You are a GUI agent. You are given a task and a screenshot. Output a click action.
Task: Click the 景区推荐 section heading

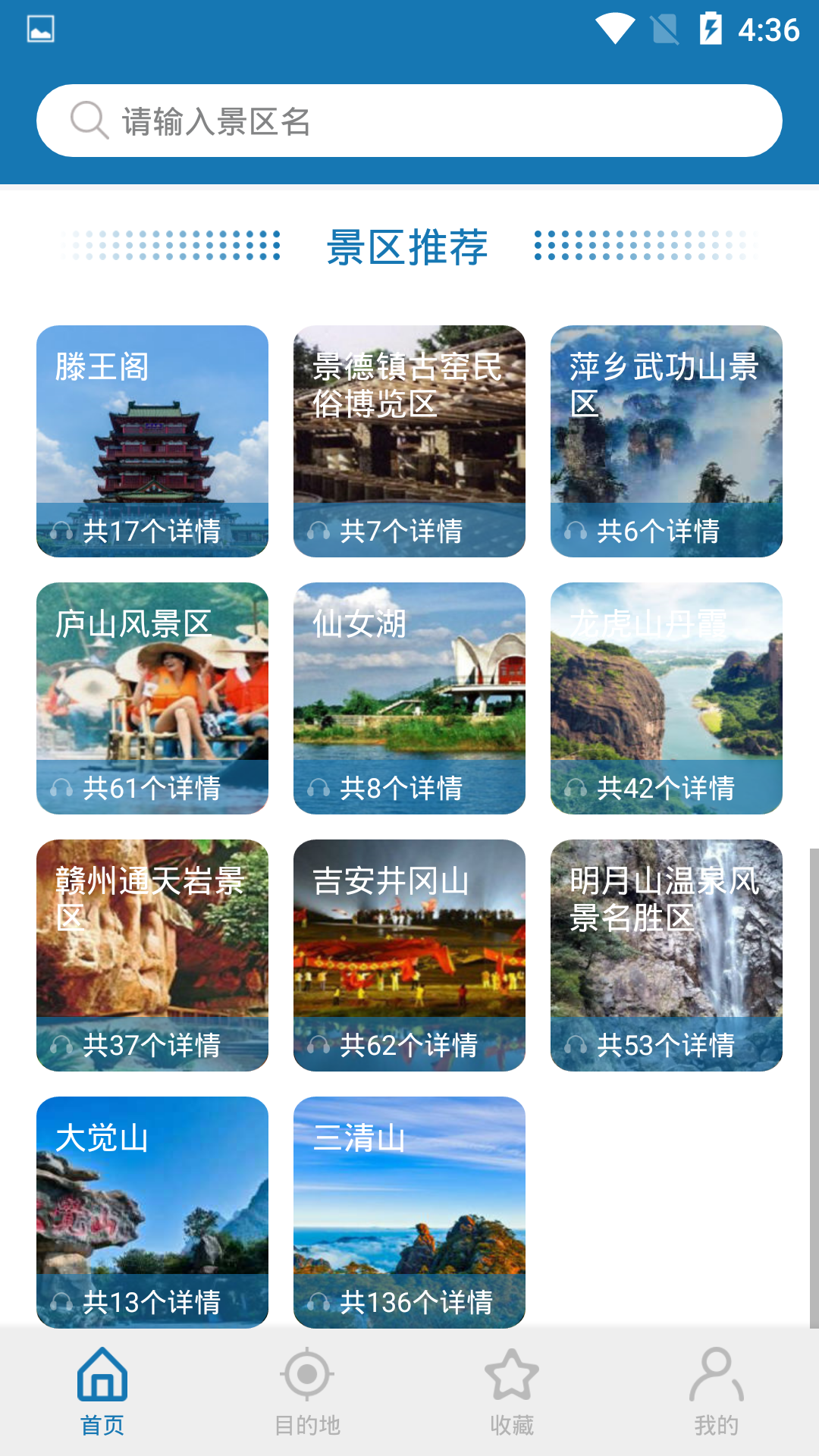[x=407, y=246]
